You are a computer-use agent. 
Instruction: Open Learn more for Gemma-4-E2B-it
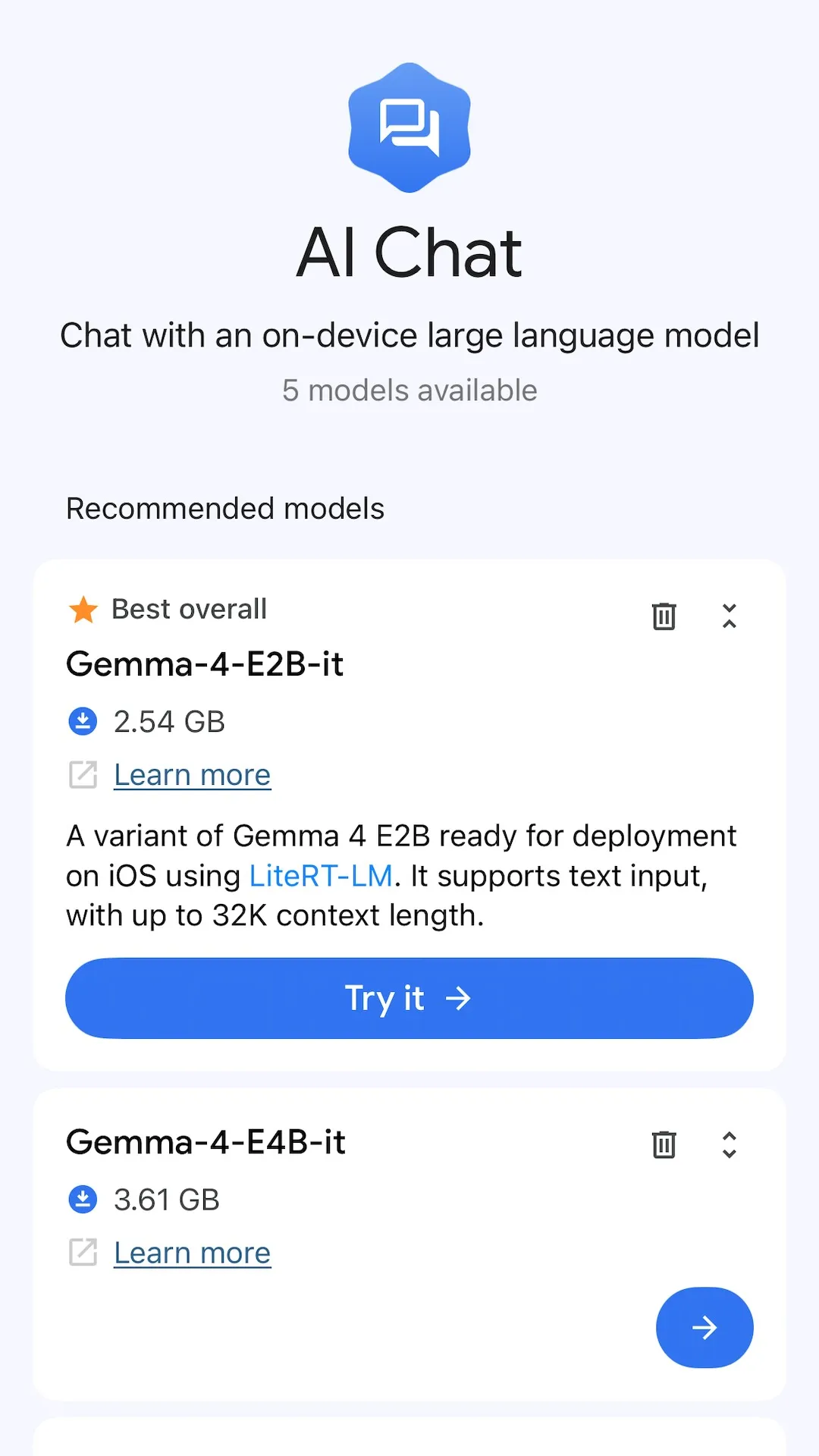[192, 774]
